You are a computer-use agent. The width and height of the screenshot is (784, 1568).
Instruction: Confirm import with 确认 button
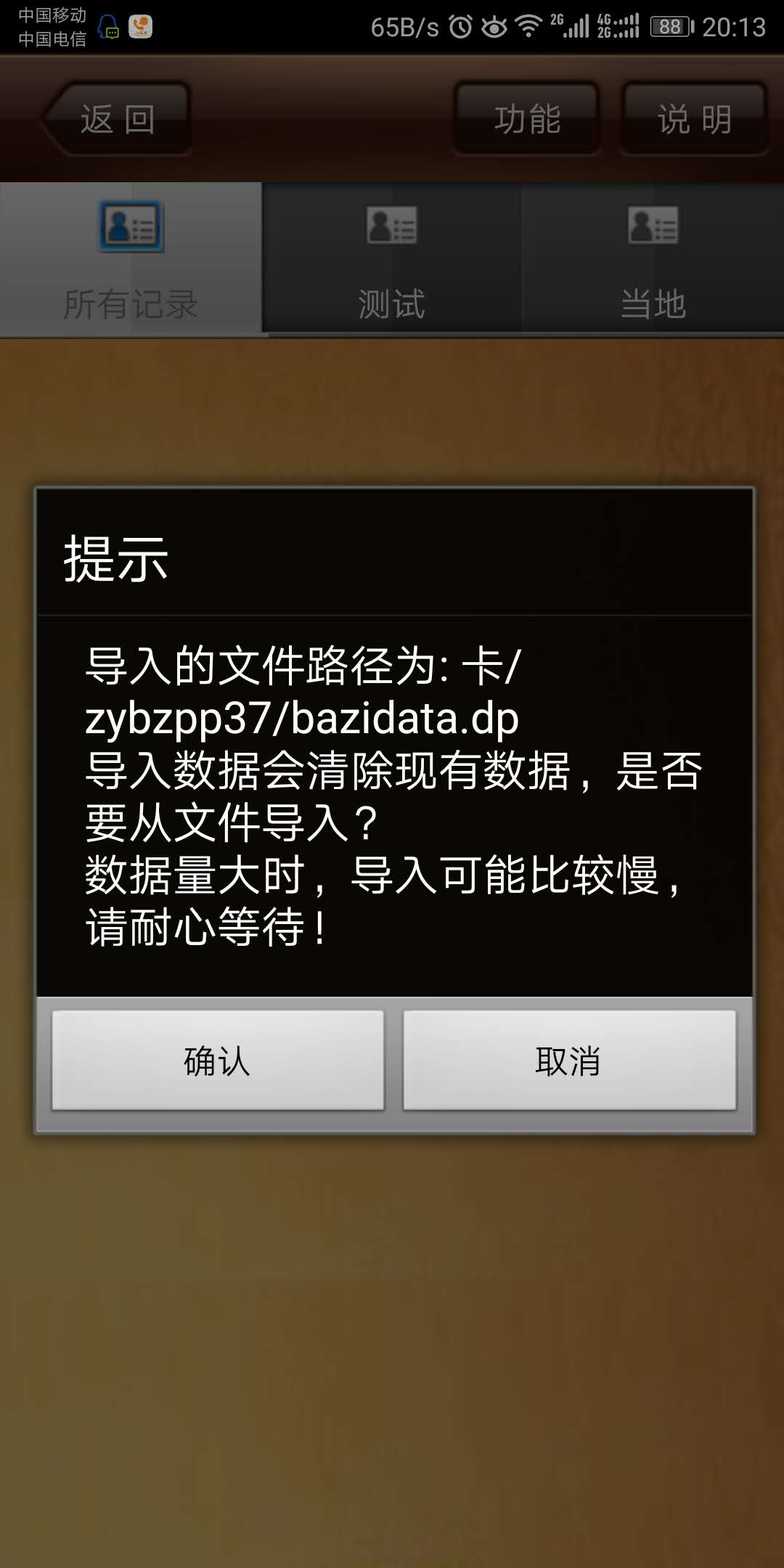[x=218, y=1061]
